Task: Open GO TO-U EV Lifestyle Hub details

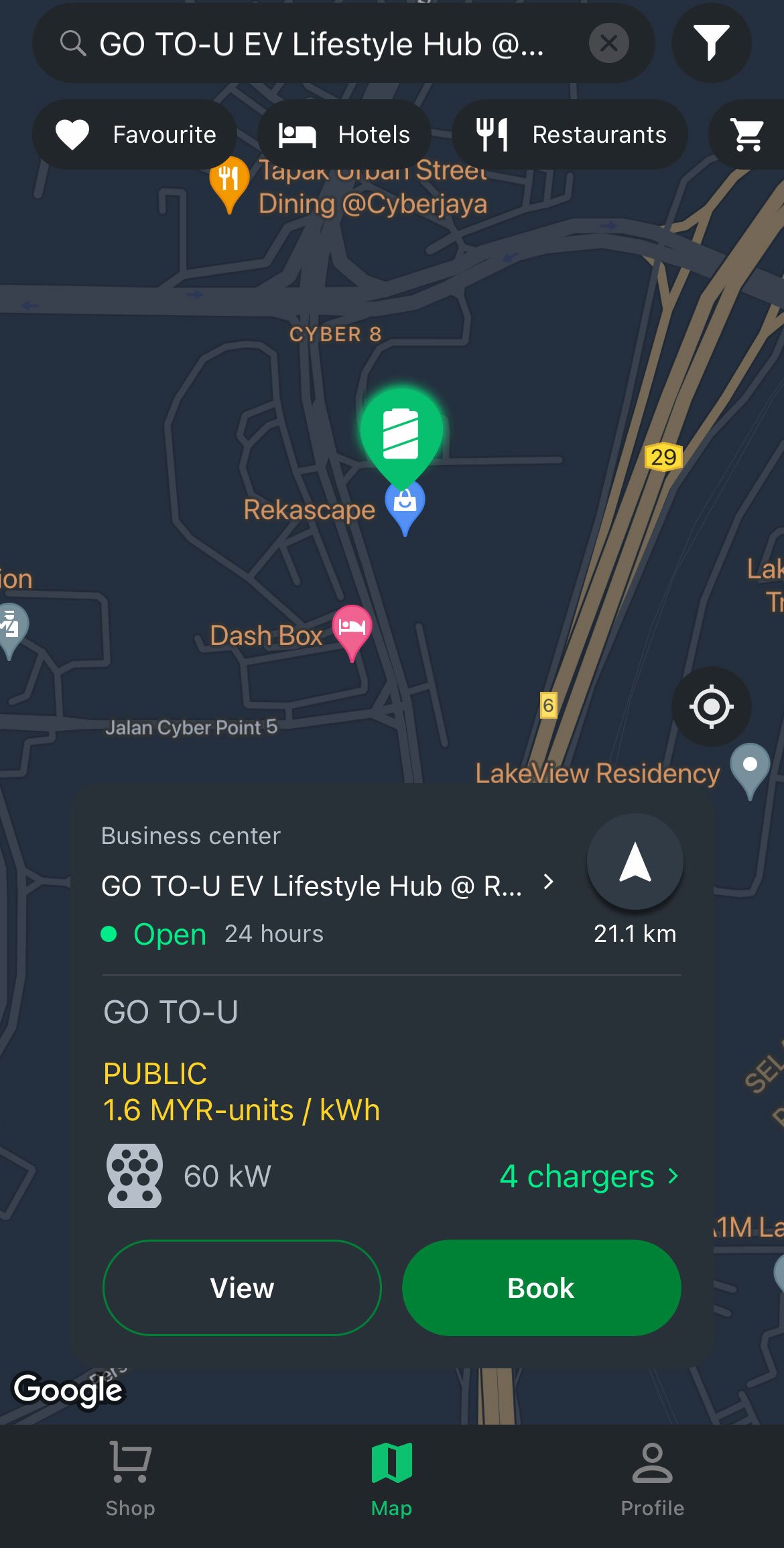Action: tap(328, 886)
